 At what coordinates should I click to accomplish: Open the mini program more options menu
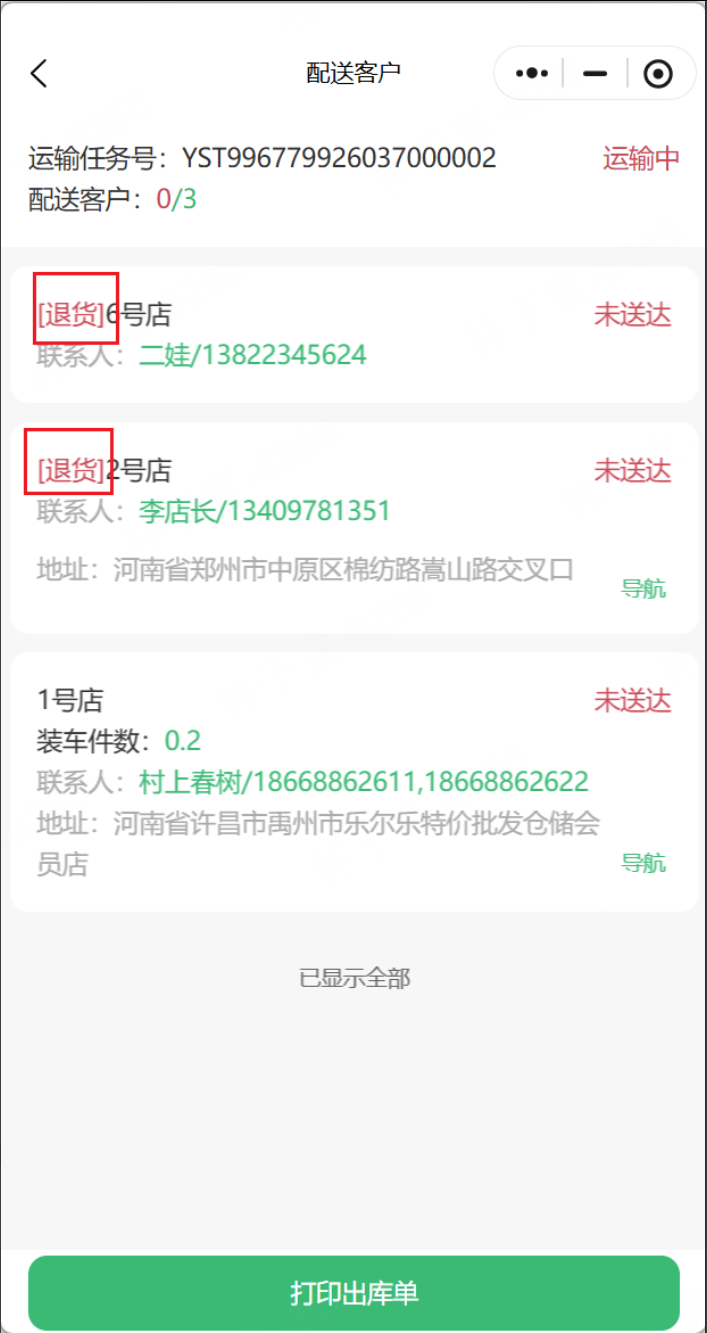tap(531, 73)
